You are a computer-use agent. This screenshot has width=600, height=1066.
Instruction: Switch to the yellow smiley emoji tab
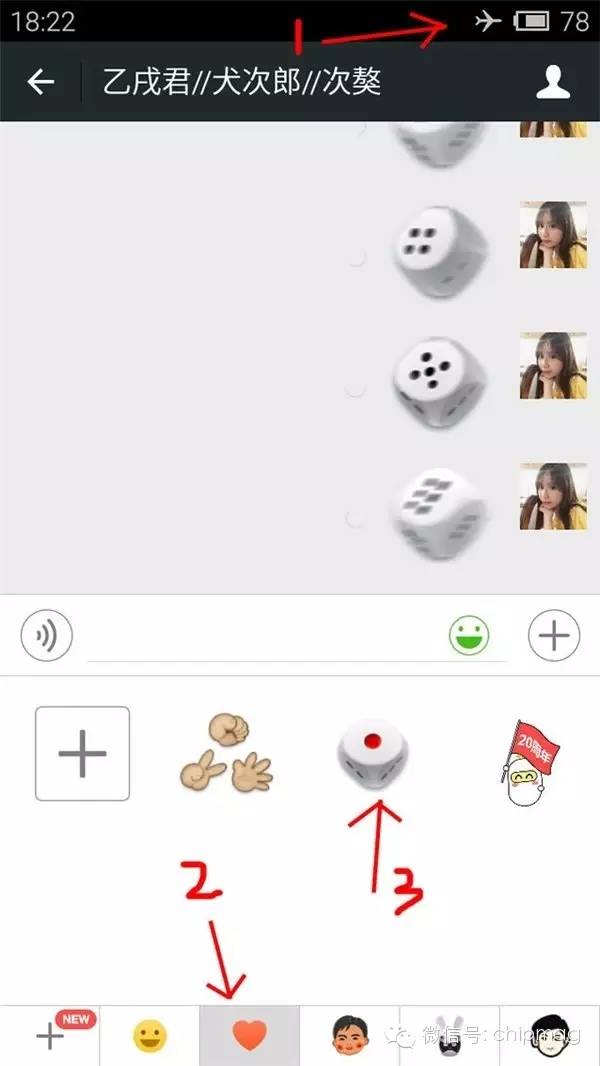tap(150, 1036)
